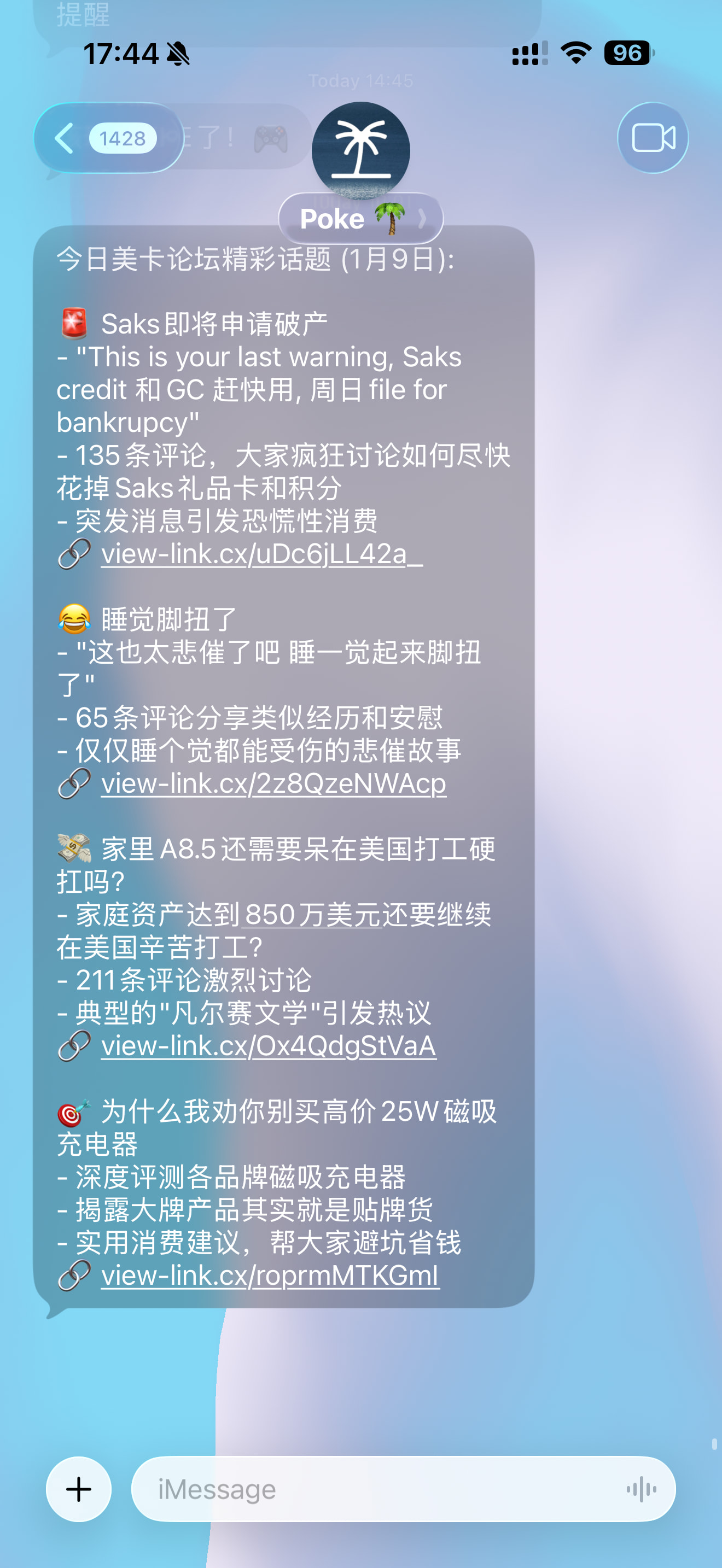The width and height of the screenshot is (722, 1568).
Task: Focus the iMessage text field
Action: [377, 1489]
